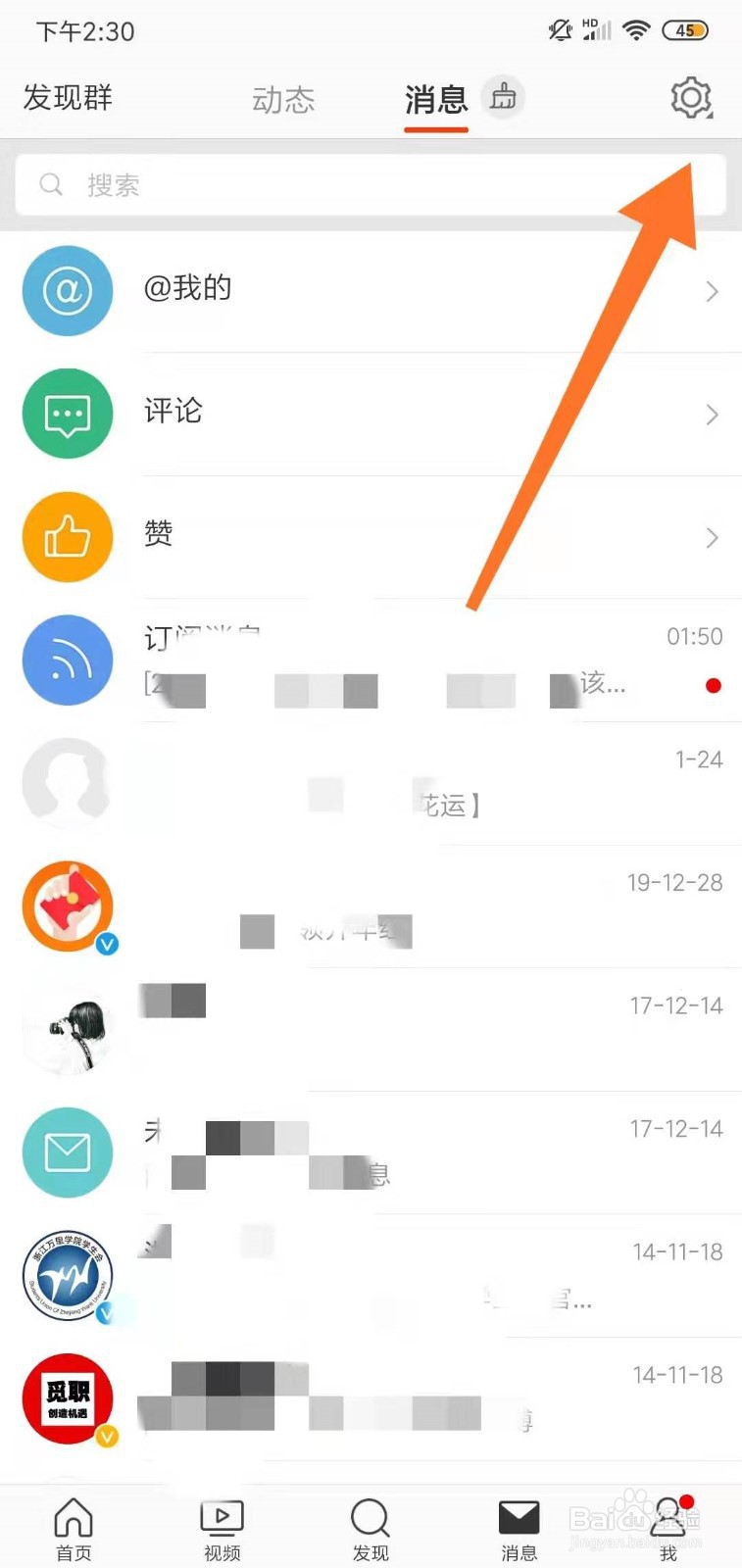The height and width of the screenshot is (1568, 742).
Task: Tap the 搜索 search input field
Action: point(371,184)
